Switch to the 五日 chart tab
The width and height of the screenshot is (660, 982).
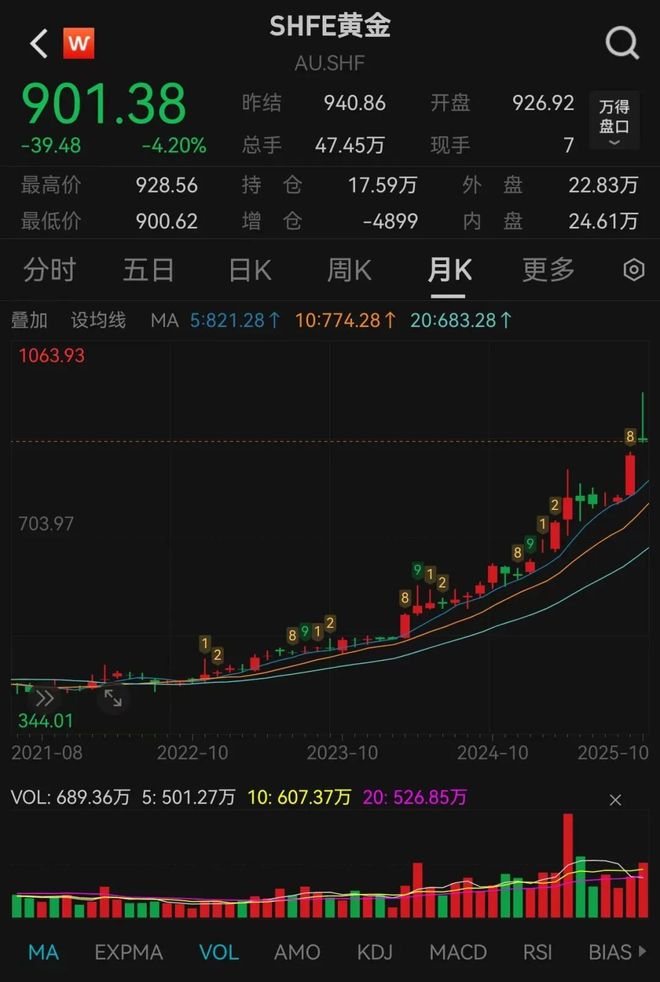149,270
